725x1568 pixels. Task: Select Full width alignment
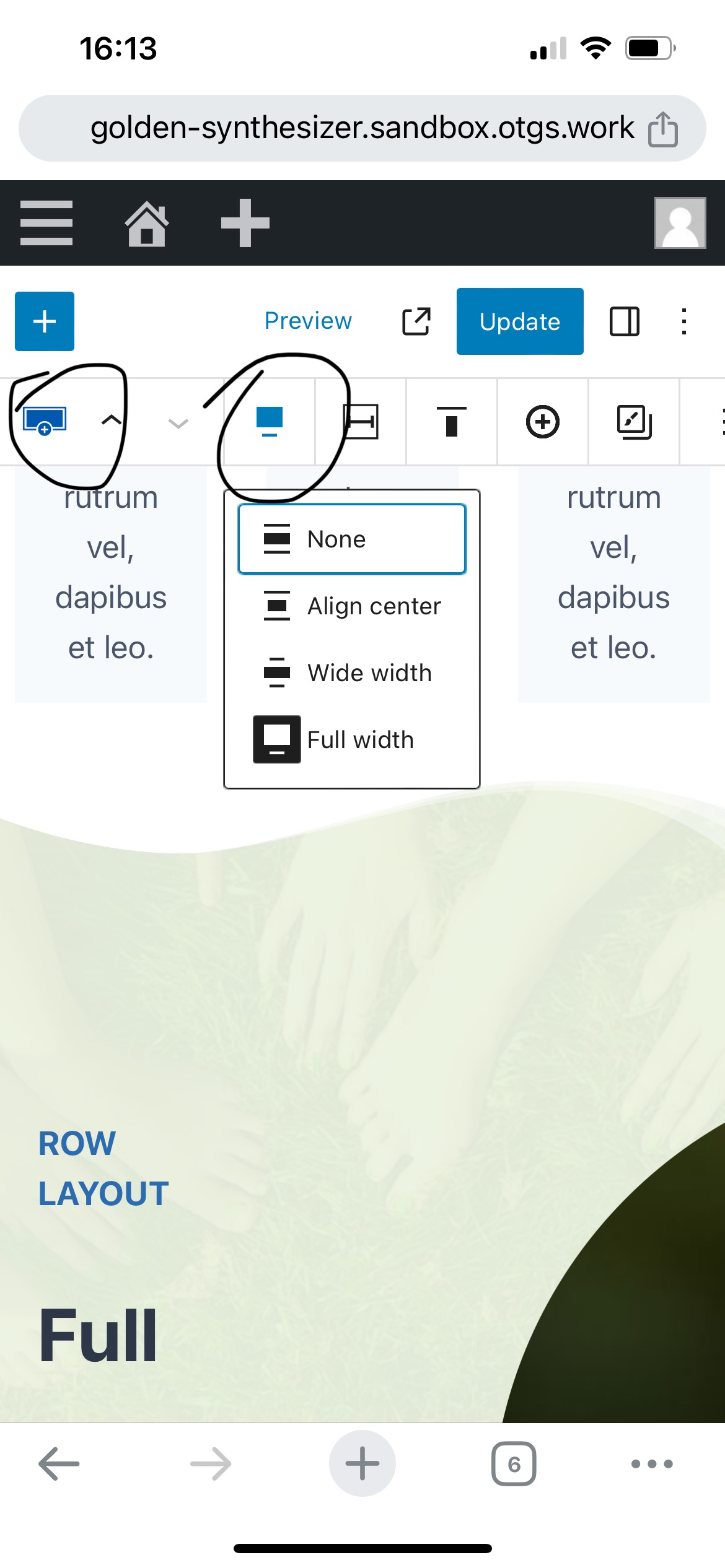(x=352, y=740)
